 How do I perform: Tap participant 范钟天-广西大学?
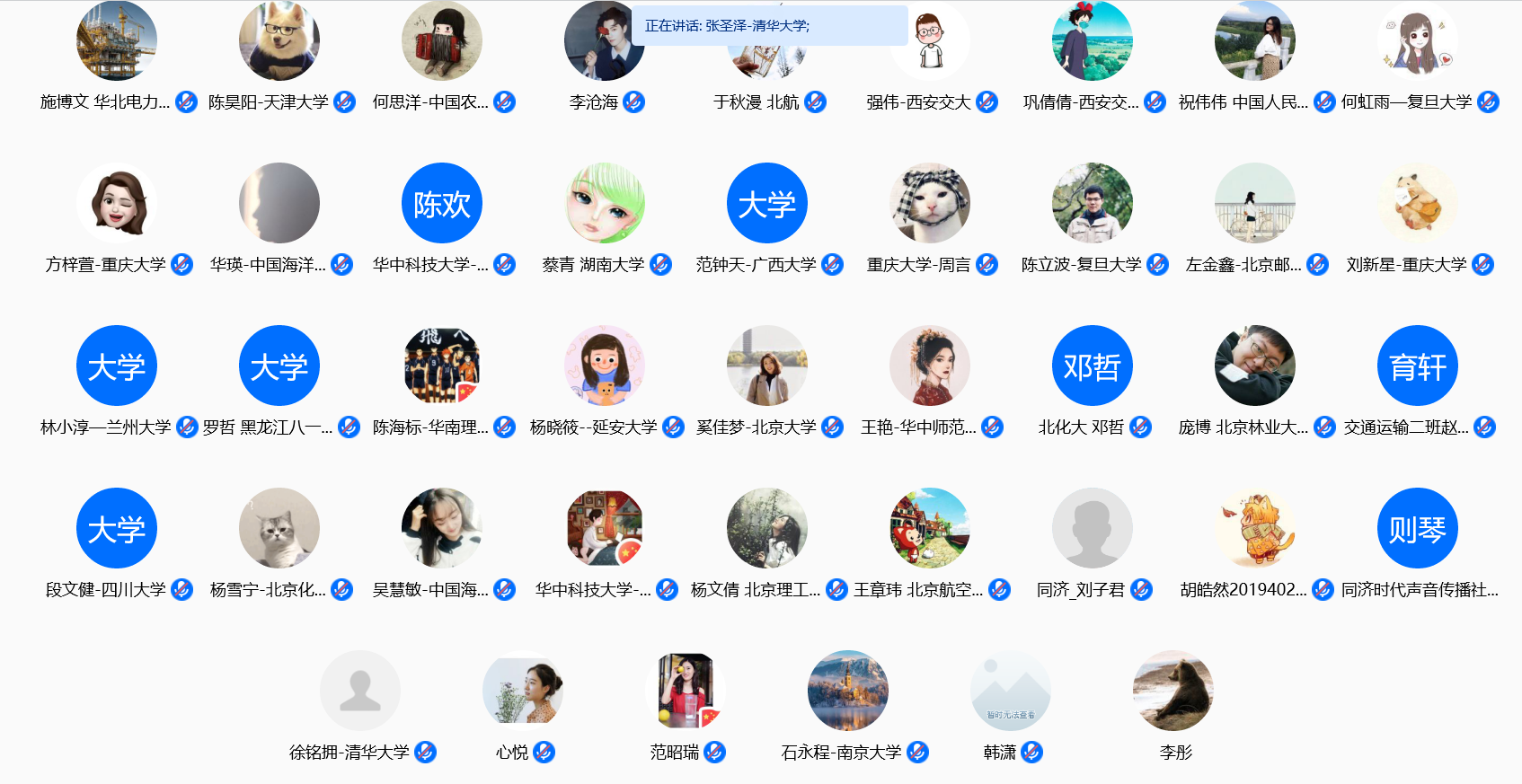767,203
